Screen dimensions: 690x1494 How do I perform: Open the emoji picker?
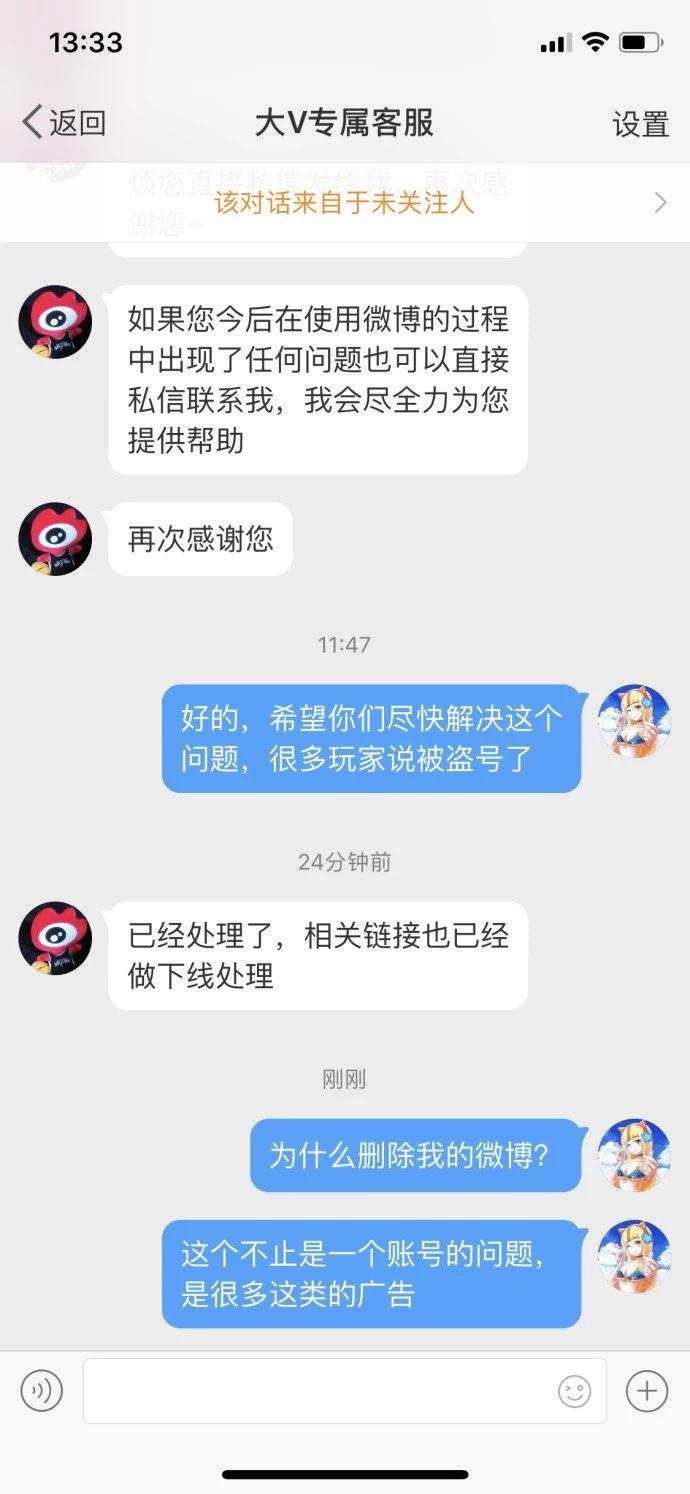click(574, 1391)
